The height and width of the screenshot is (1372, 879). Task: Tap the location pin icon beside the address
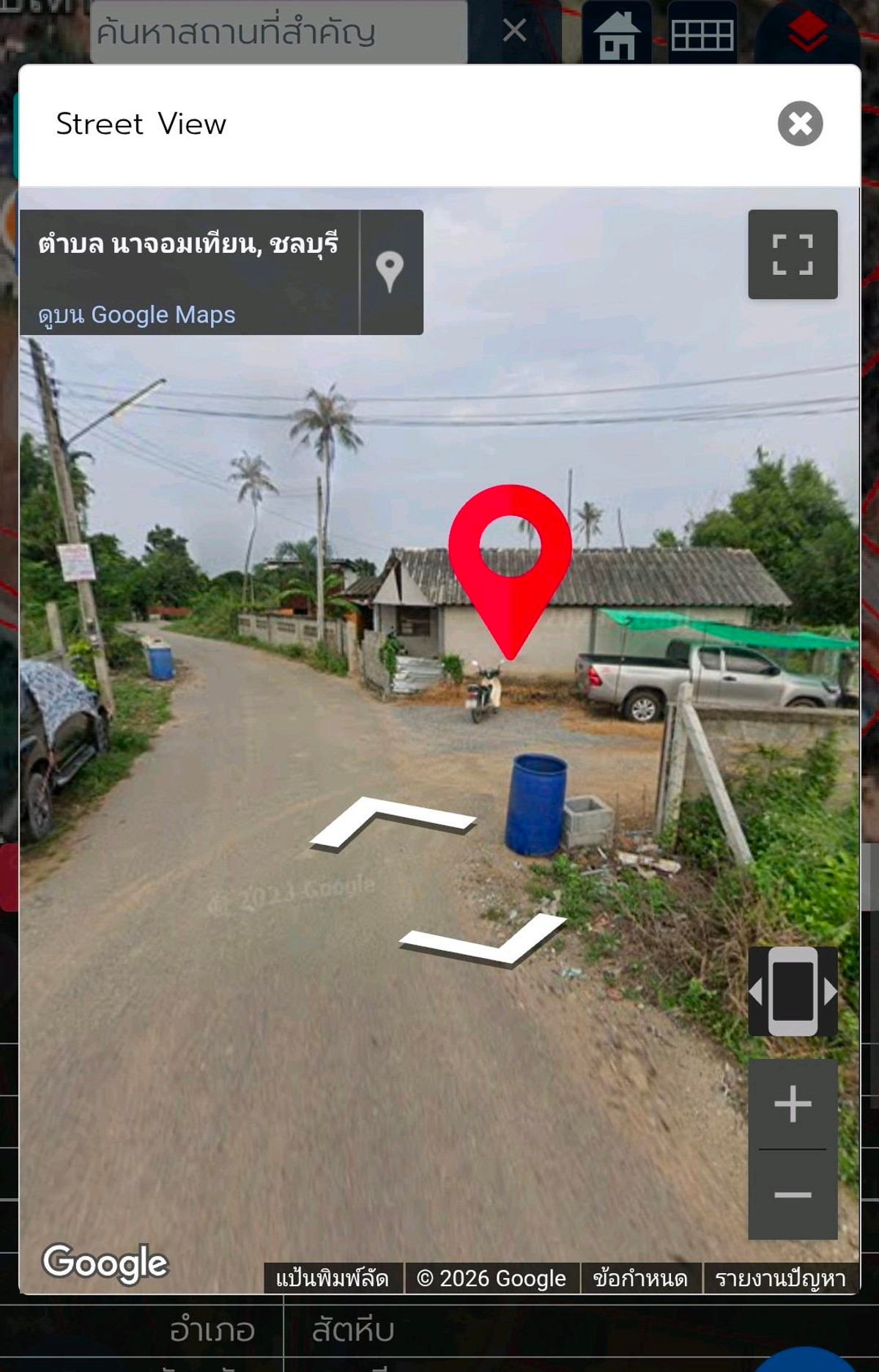[390, 272]
